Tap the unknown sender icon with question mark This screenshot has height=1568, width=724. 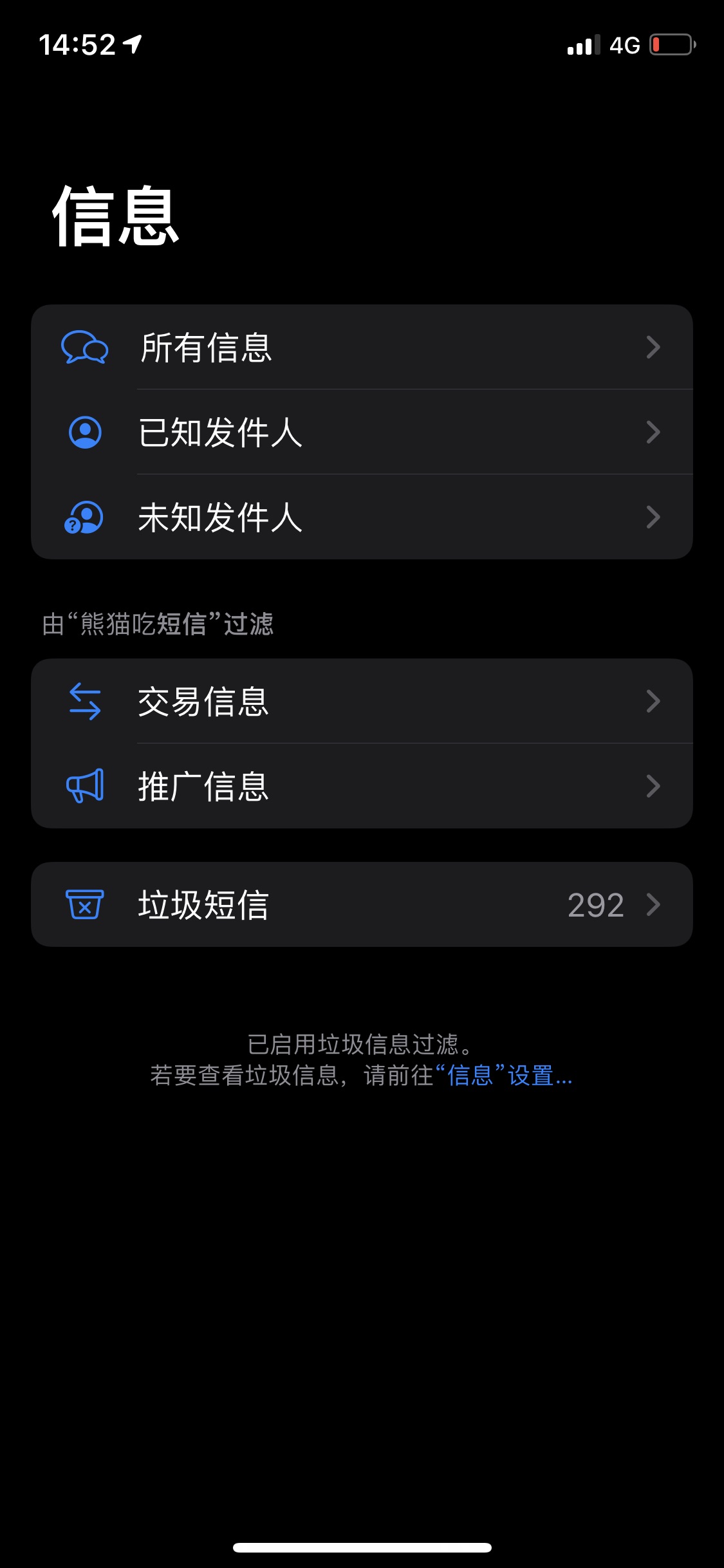[85, 518]
